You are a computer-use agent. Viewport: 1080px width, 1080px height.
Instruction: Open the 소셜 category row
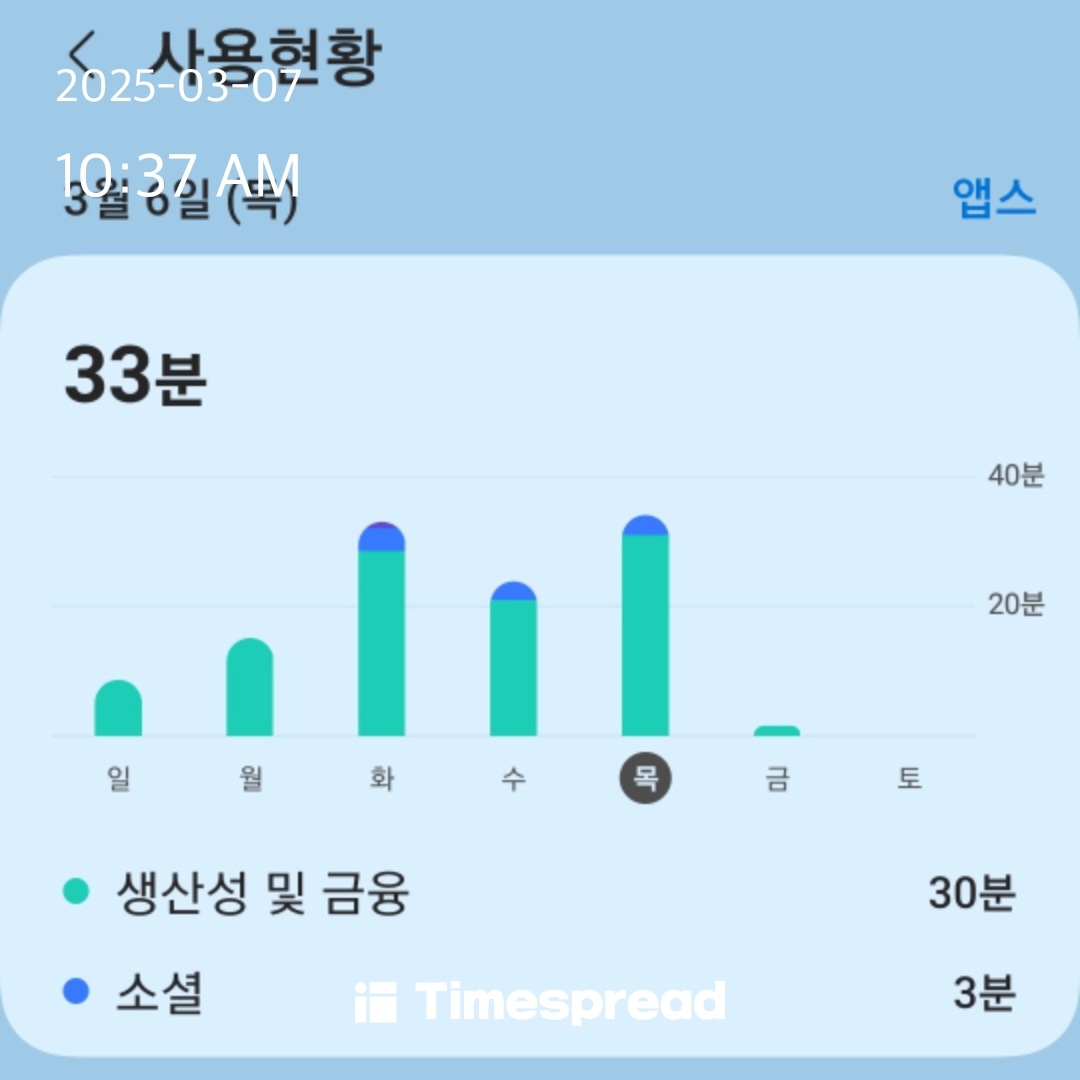(x=160, y=993)
